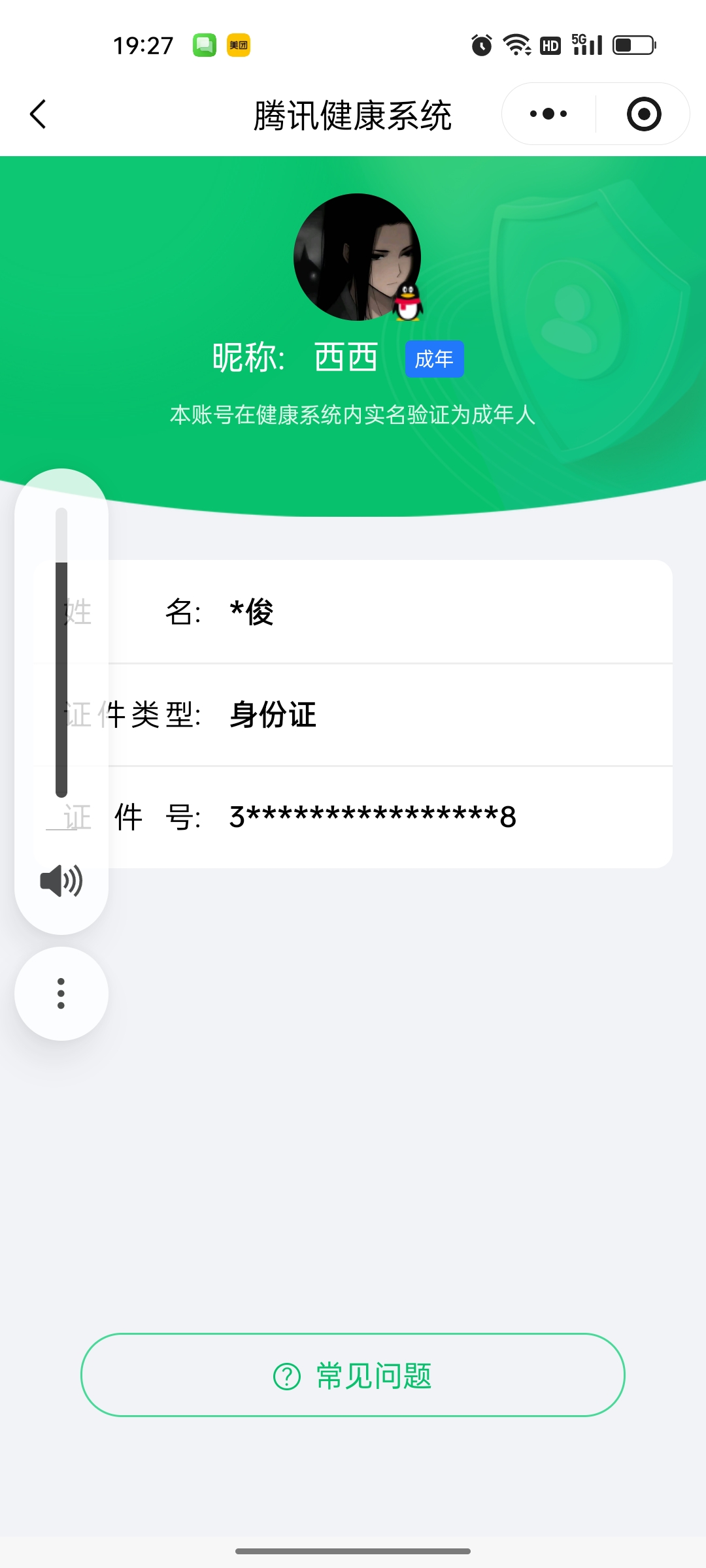
Task: Adjust the vertical volume slider
Action: pos(62,653)
